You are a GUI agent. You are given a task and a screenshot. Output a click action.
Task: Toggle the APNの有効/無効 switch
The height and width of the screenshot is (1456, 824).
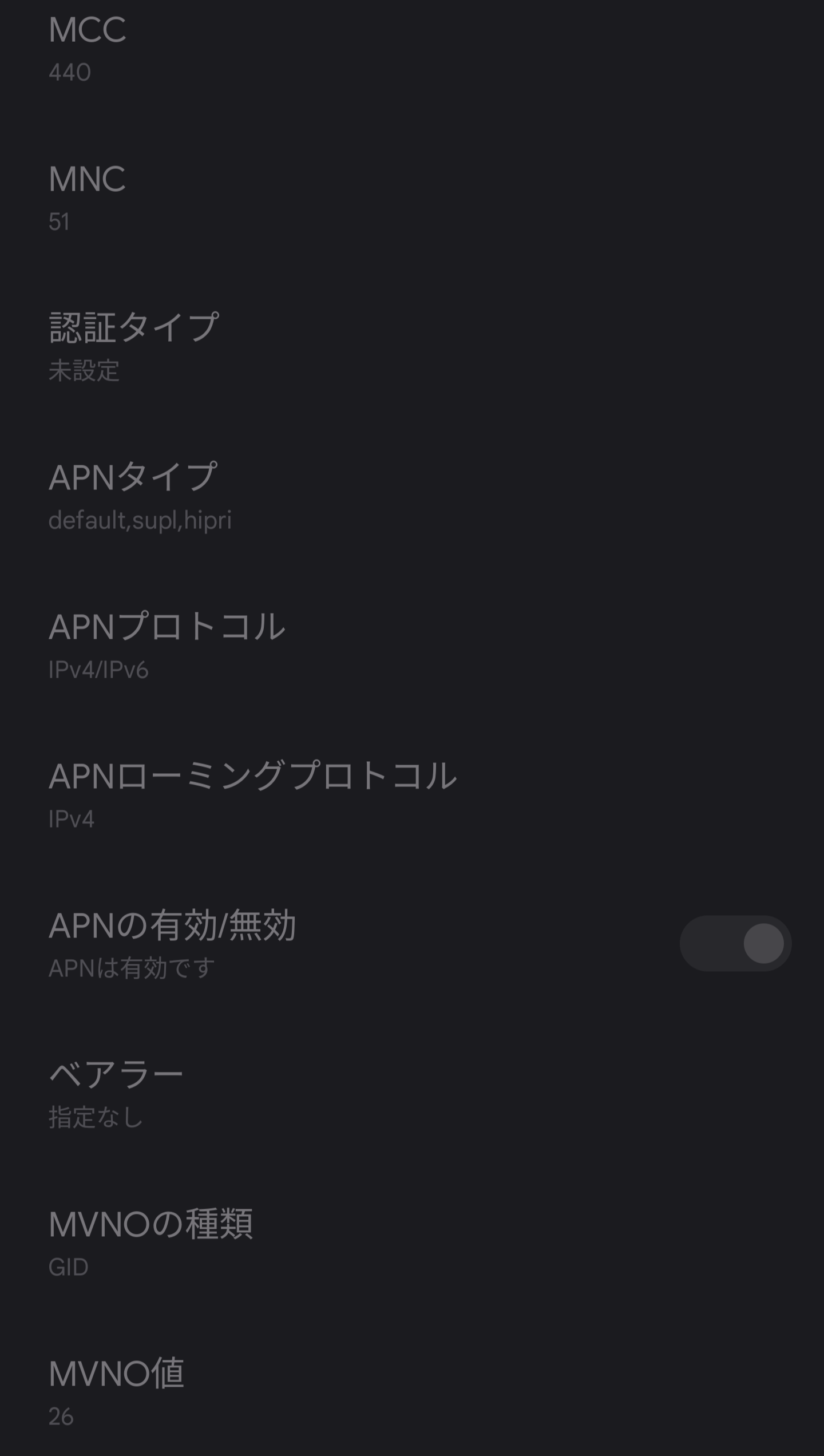pyautogui.click(x=735, y=943)
